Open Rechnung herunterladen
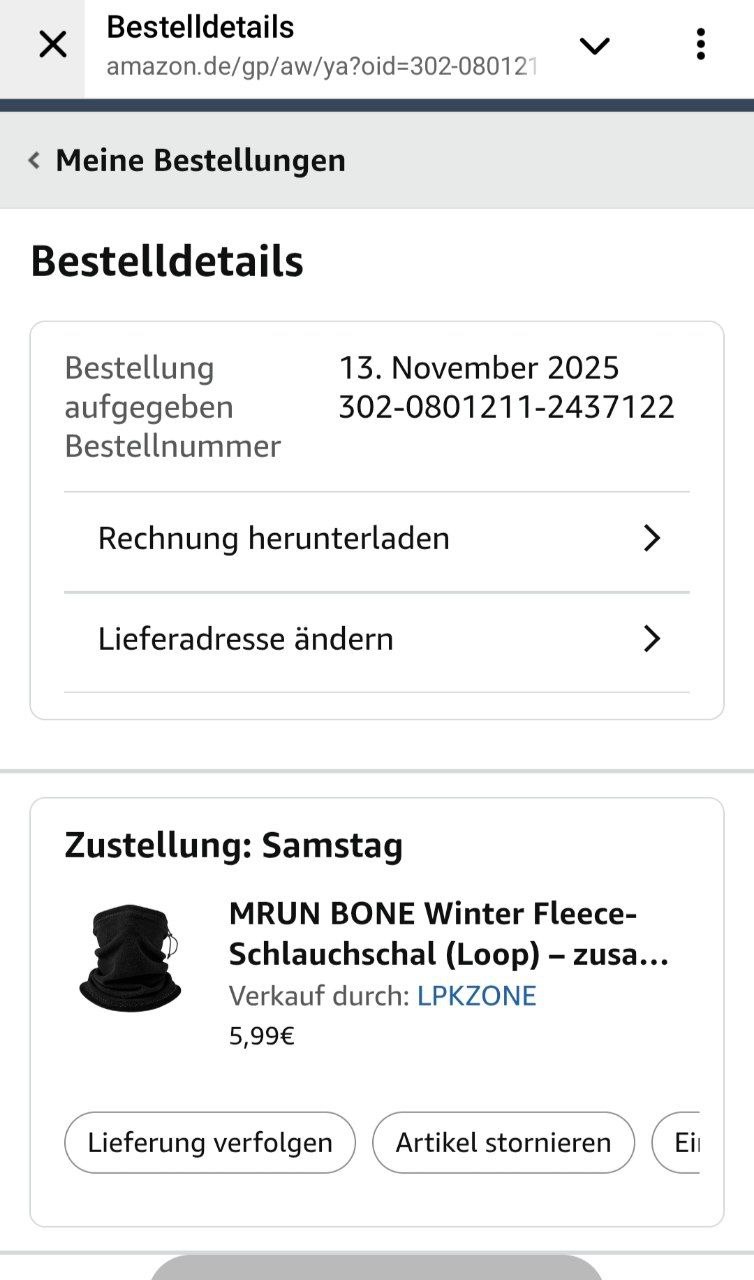 [x=376, y=539]
